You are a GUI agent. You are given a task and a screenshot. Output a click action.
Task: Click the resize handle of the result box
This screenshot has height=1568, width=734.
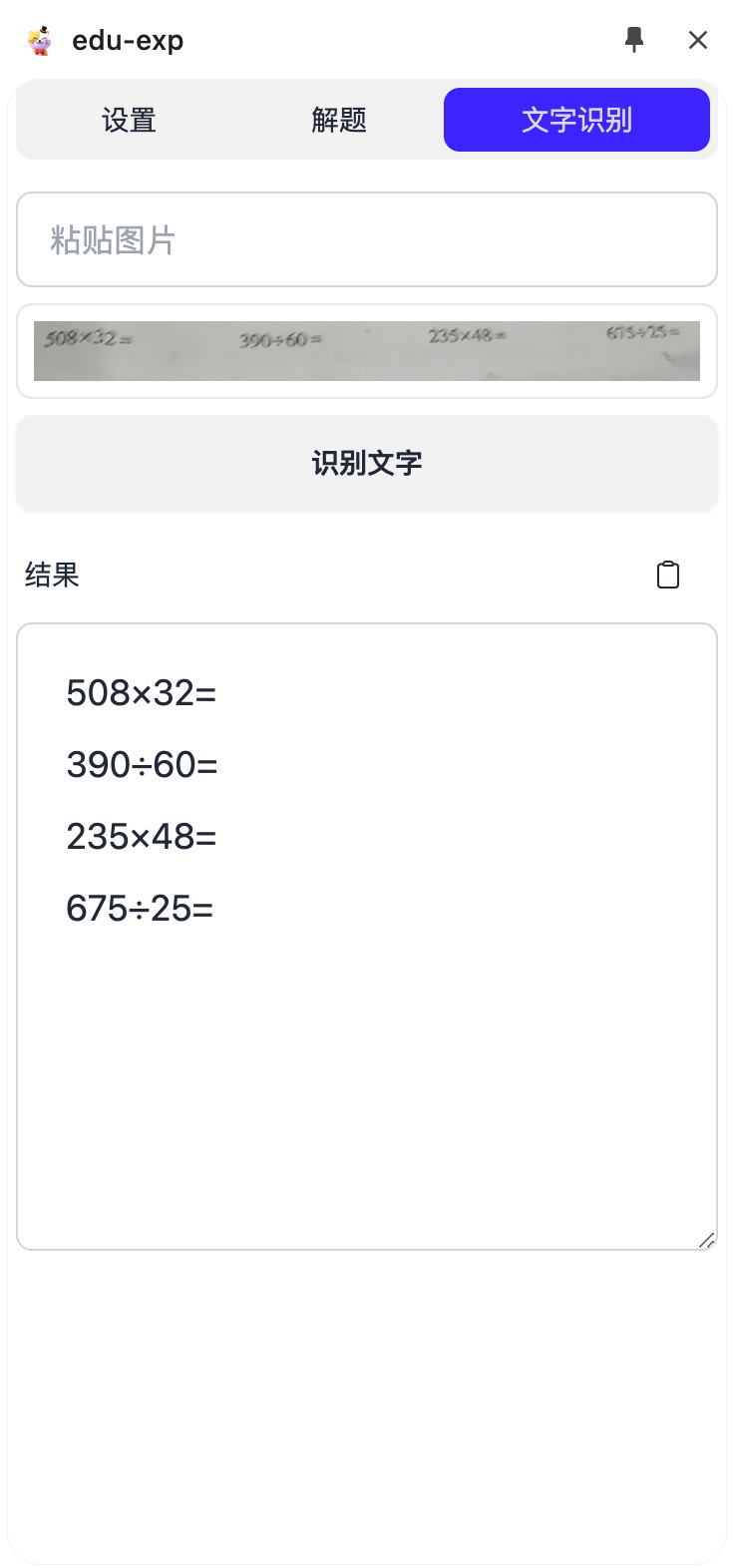point(708,1242)
